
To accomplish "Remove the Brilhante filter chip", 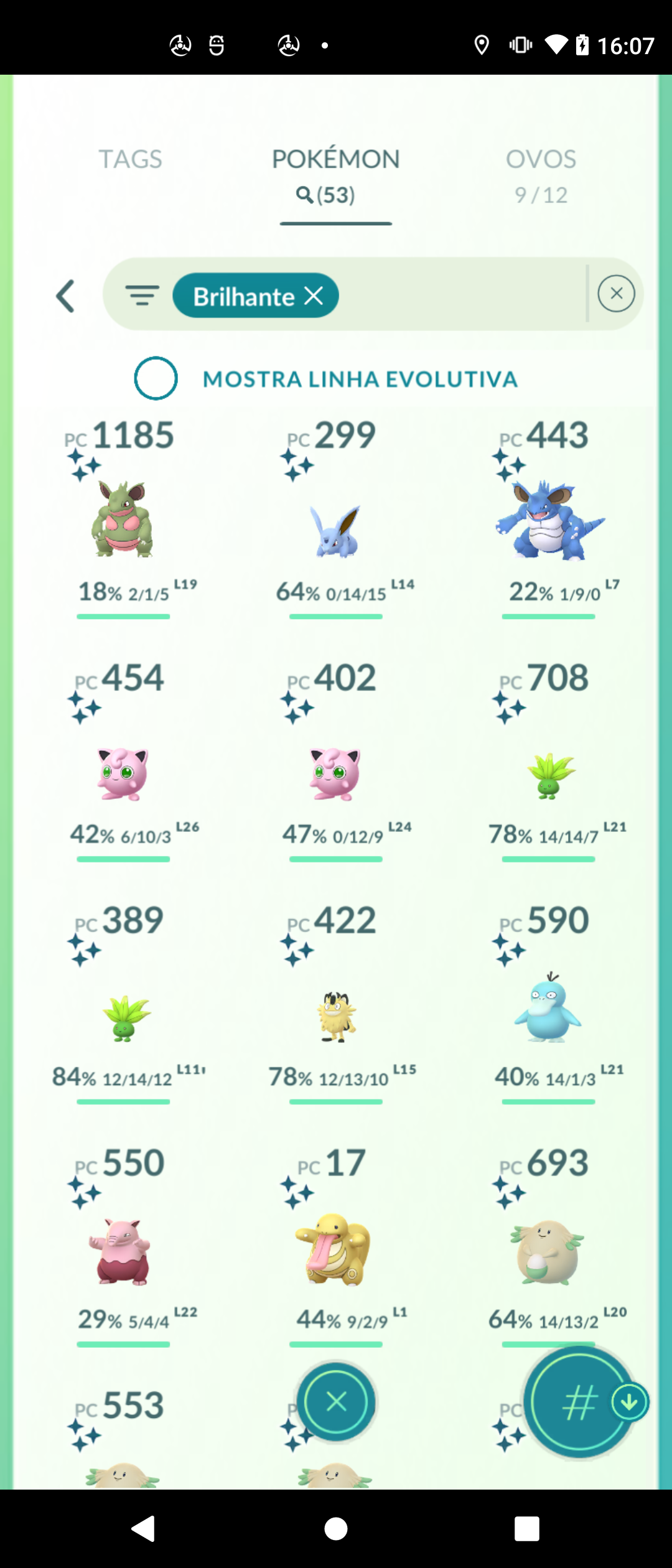I will [x=314, y=296].
